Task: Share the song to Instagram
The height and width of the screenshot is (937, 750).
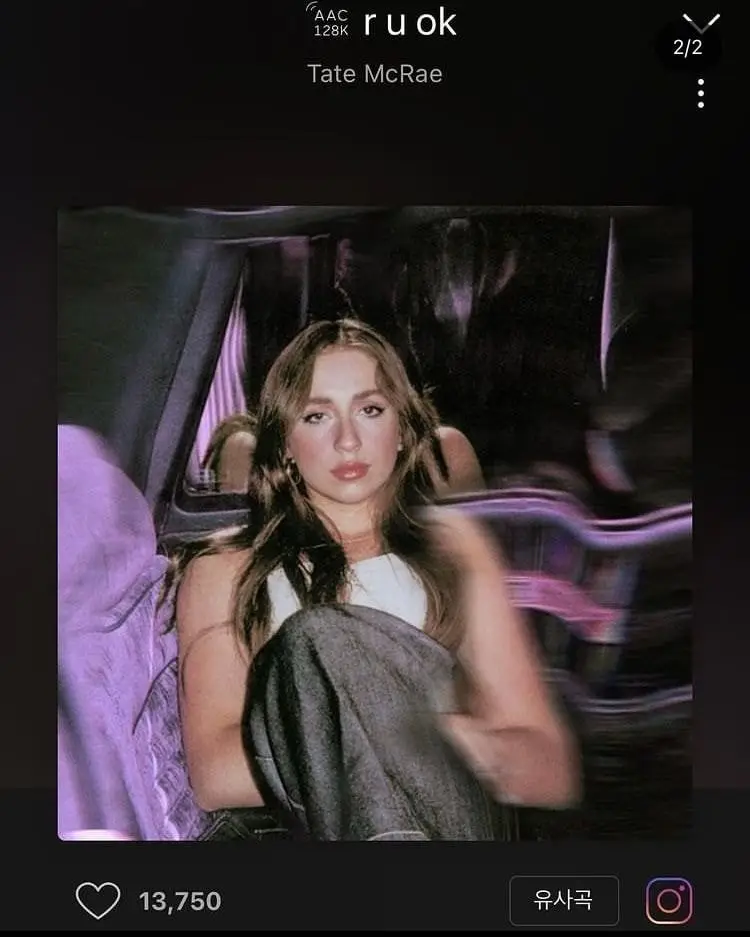Action: click(x=669, y=900)
